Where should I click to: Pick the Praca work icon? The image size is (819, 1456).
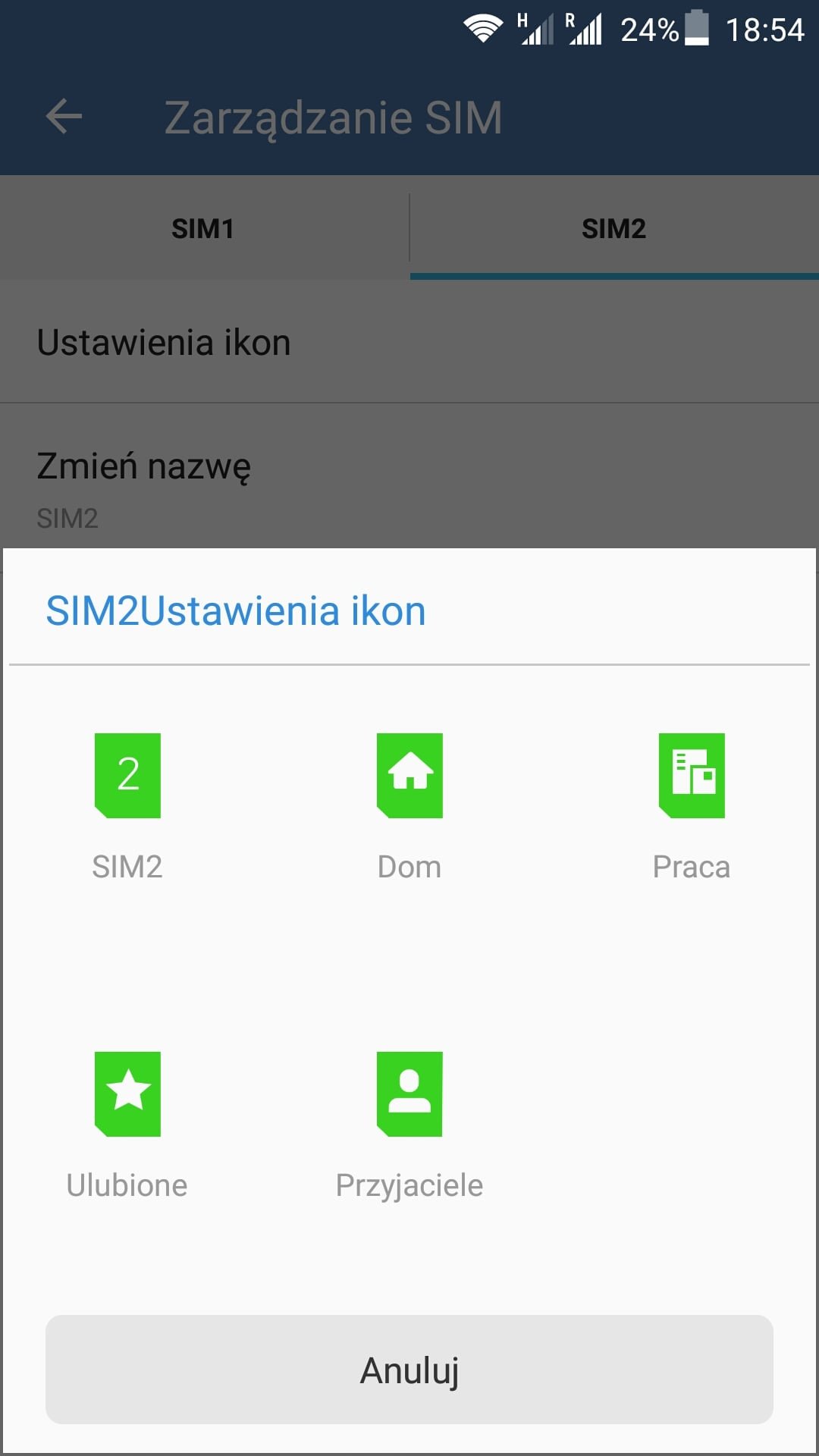[x=692, y=775]
